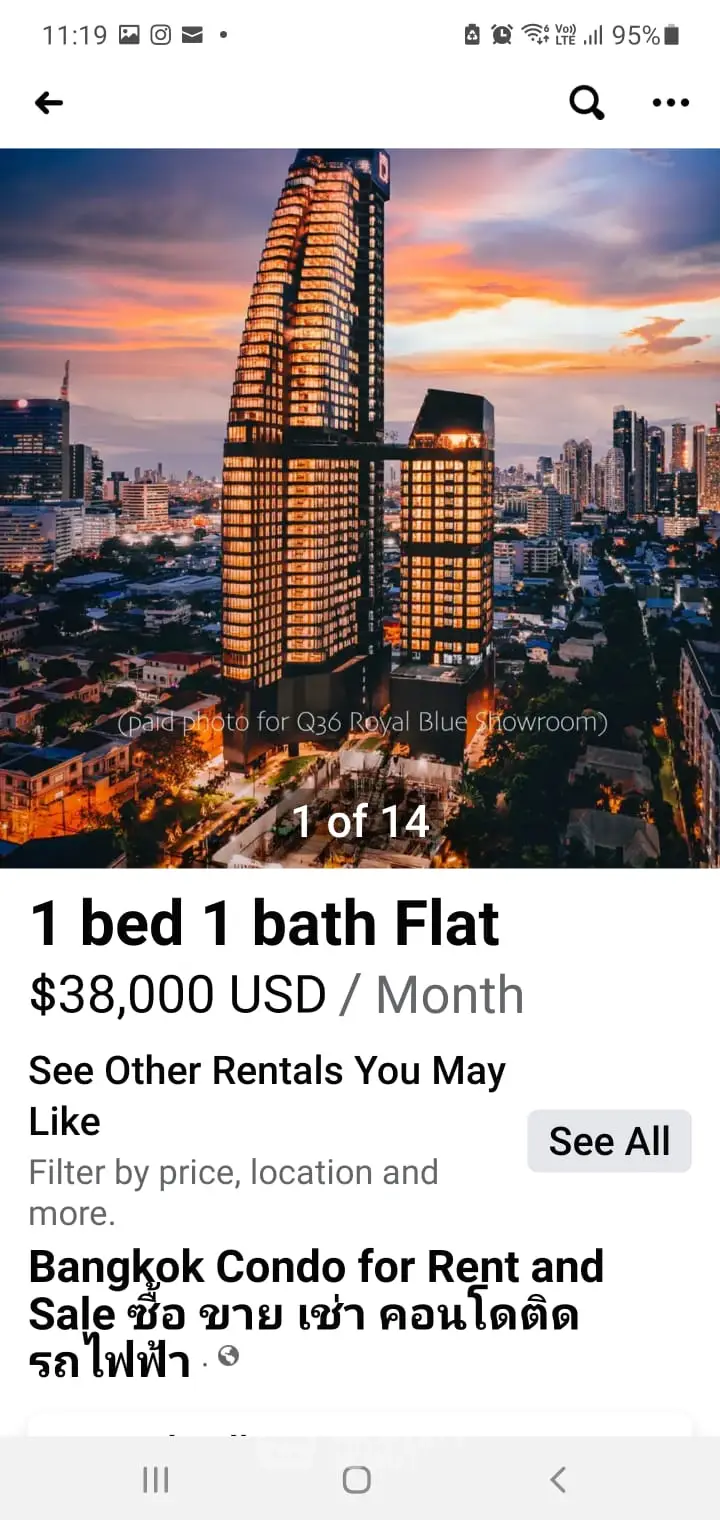Open the listing photo 1 of 14
This screenshot has width=720, height=1520.
[x=360, y=508]
